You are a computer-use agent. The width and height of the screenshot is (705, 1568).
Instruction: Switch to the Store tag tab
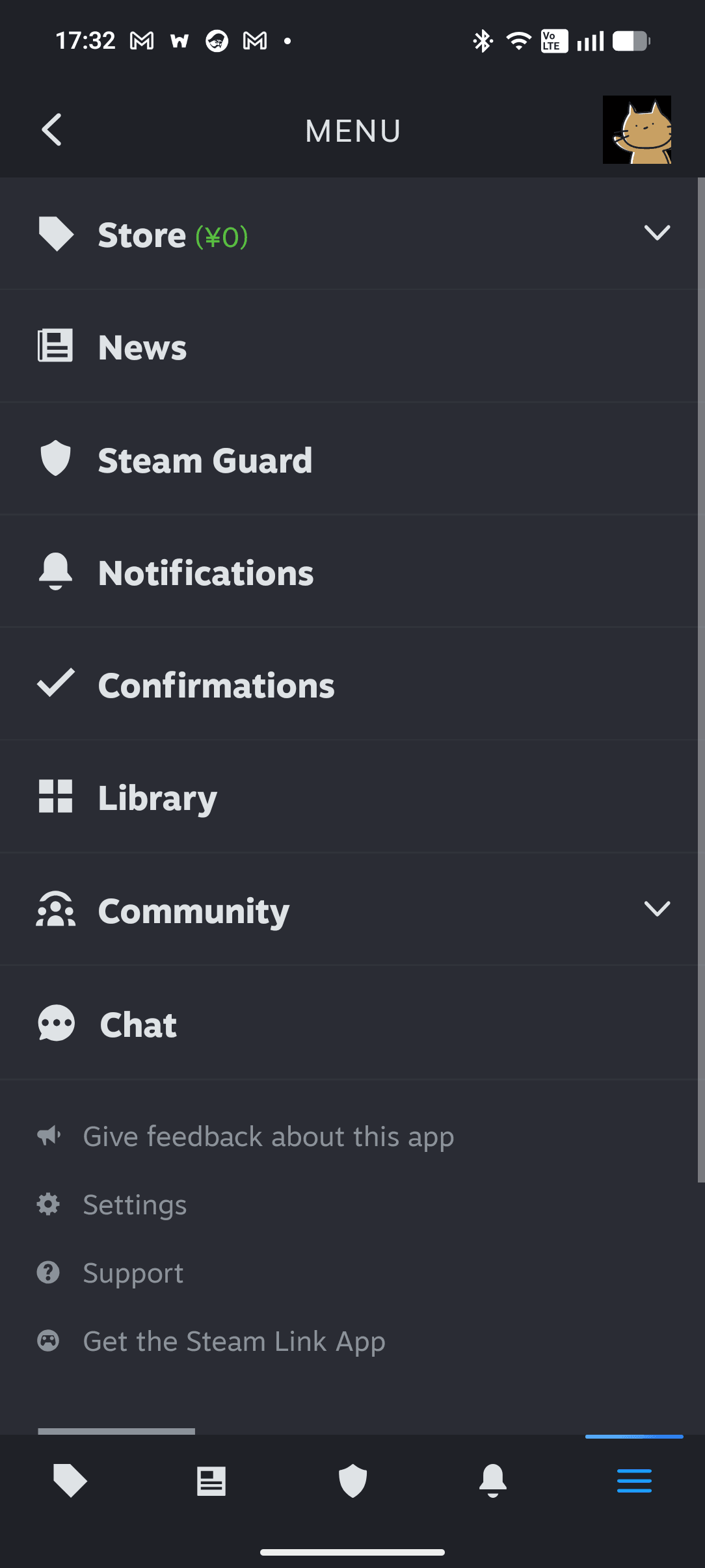click(x=70, y=1481)
